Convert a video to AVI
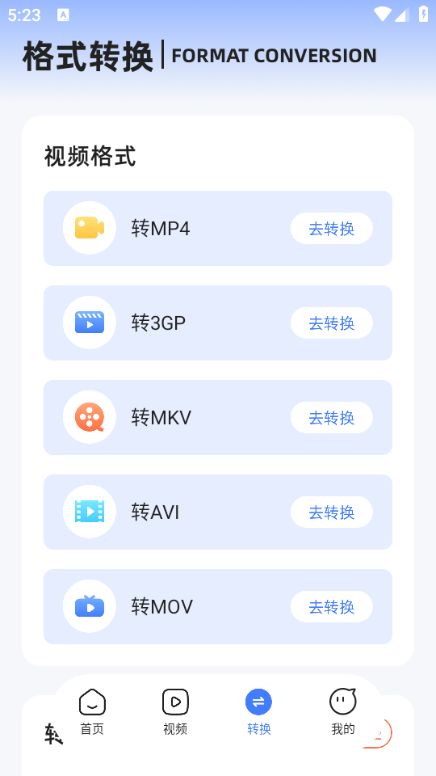 331,512
